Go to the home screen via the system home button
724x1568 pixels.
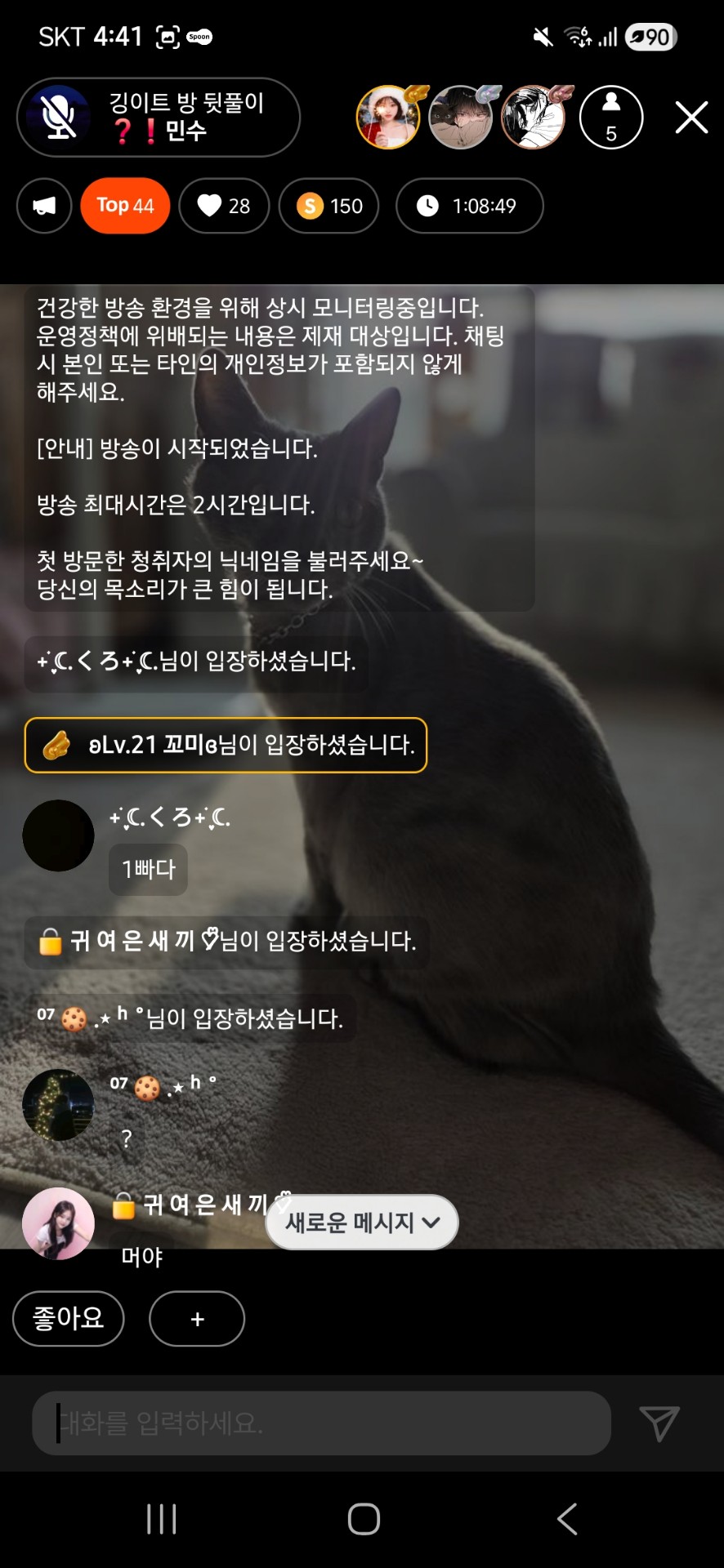(364, 1519)
